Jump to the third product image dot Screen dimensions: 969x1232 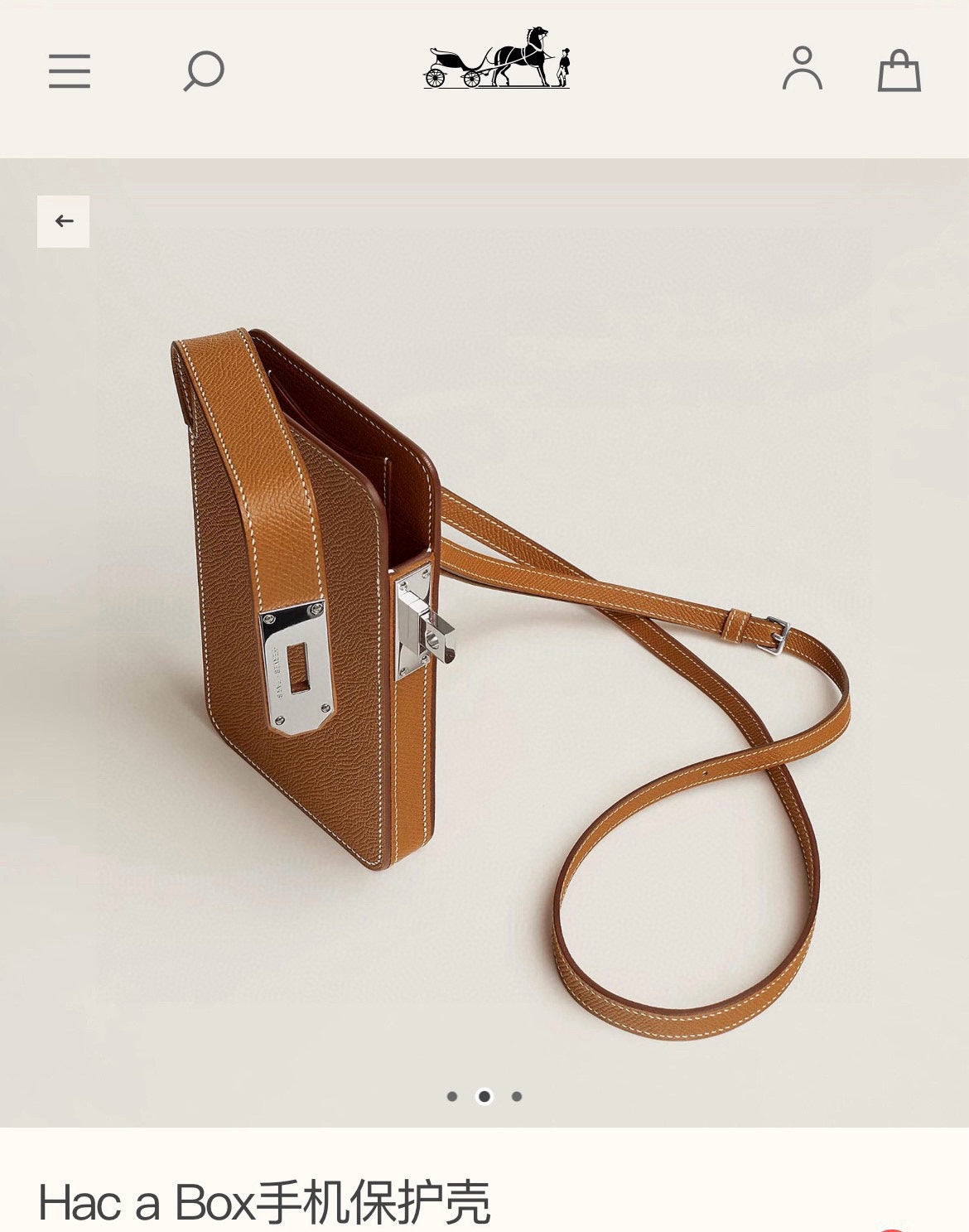tap(517, 1096)
